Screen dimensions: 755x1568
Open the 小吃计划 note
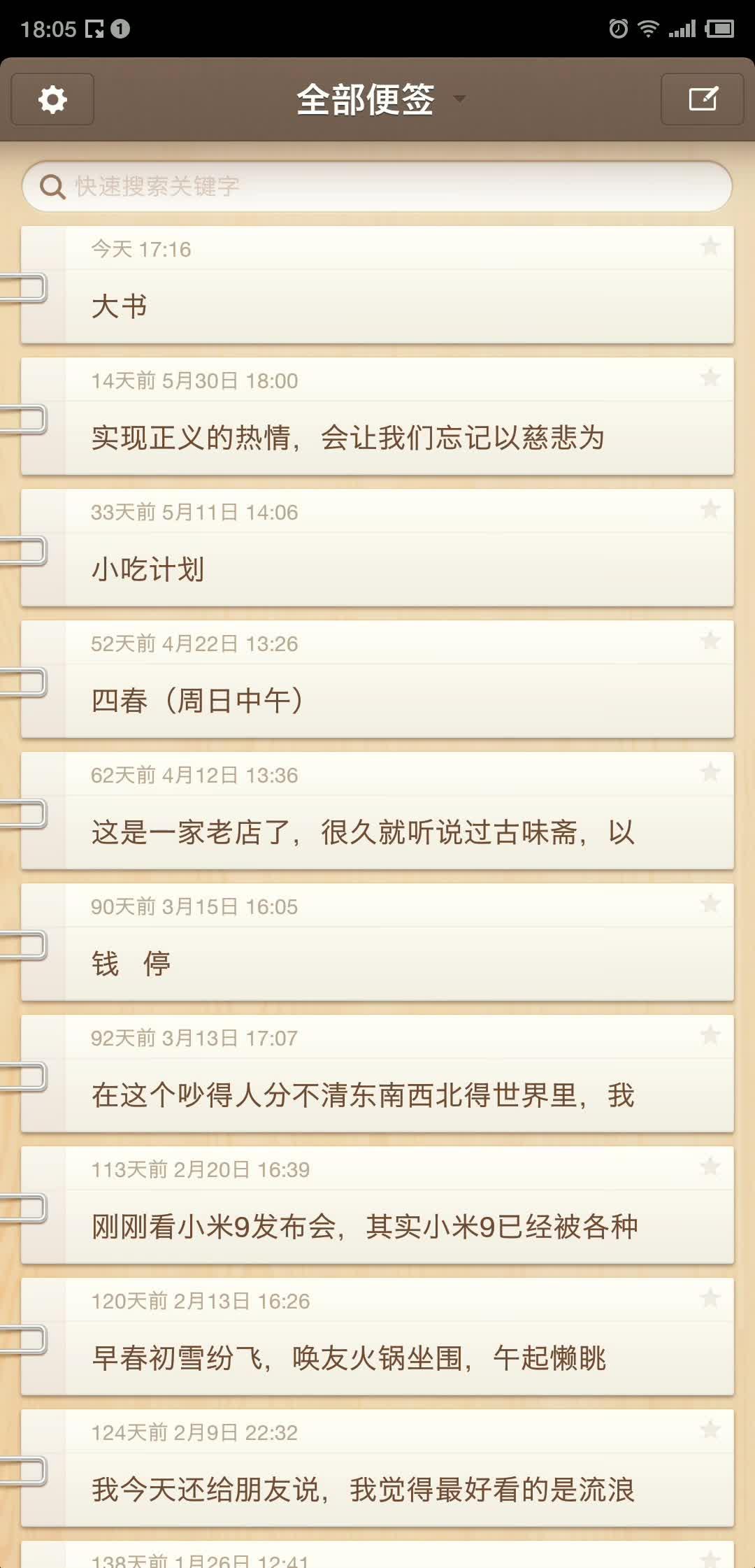tap(377, 569)
